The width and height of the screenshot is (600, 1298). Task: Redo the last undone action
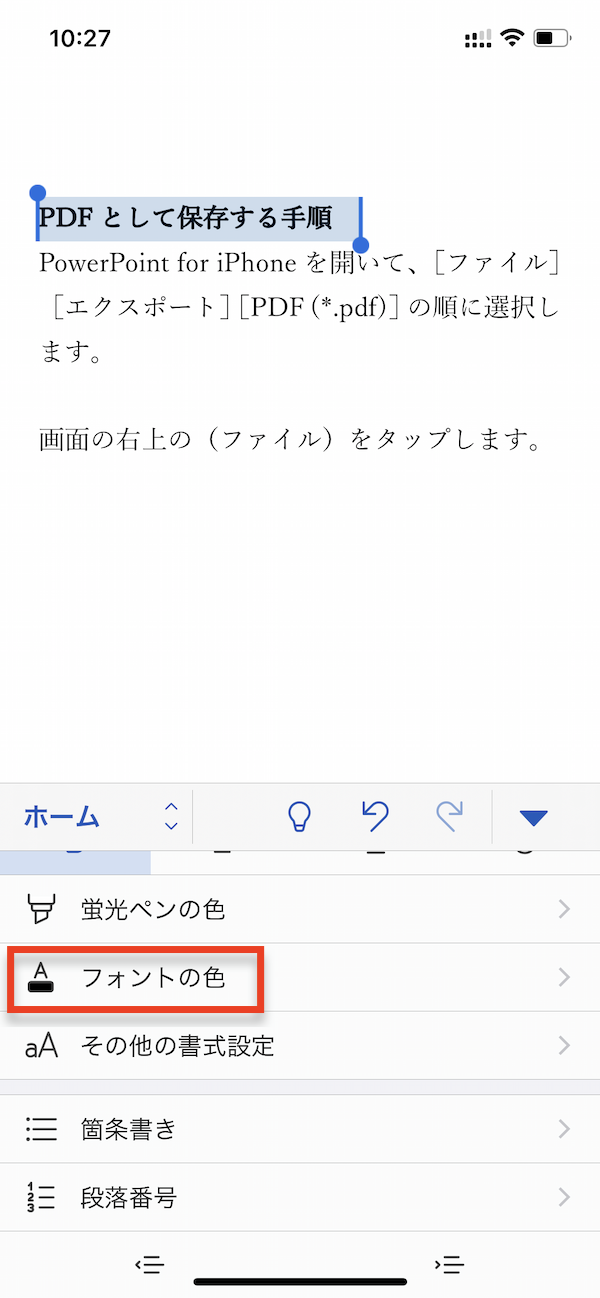pos(450,817)
